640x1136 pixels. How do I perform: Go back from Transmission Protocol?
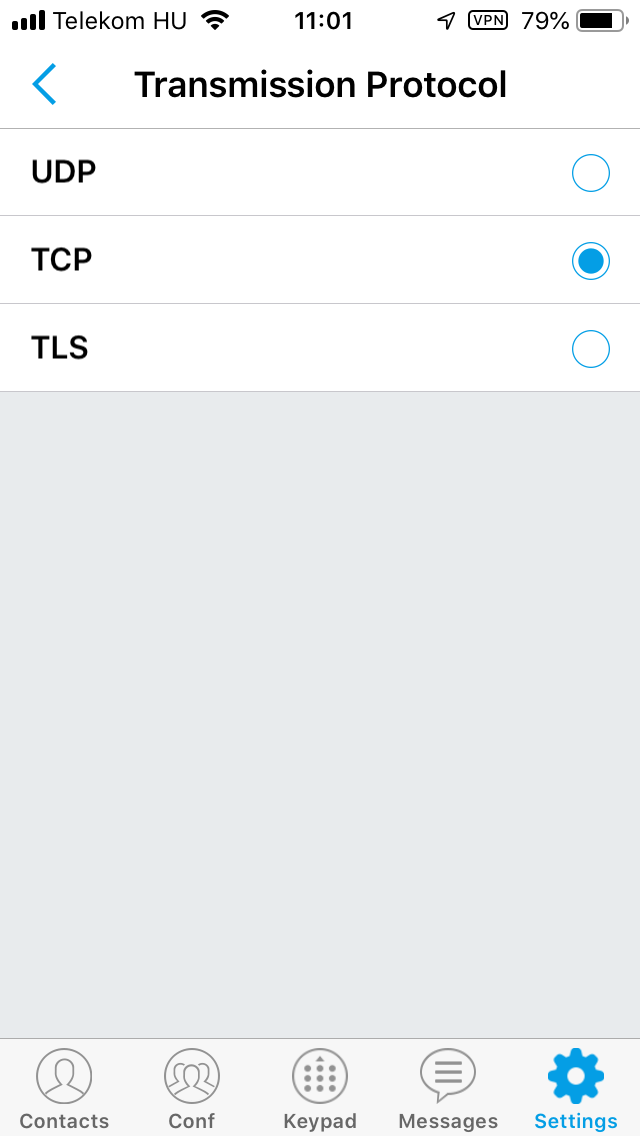click(44, 85)
